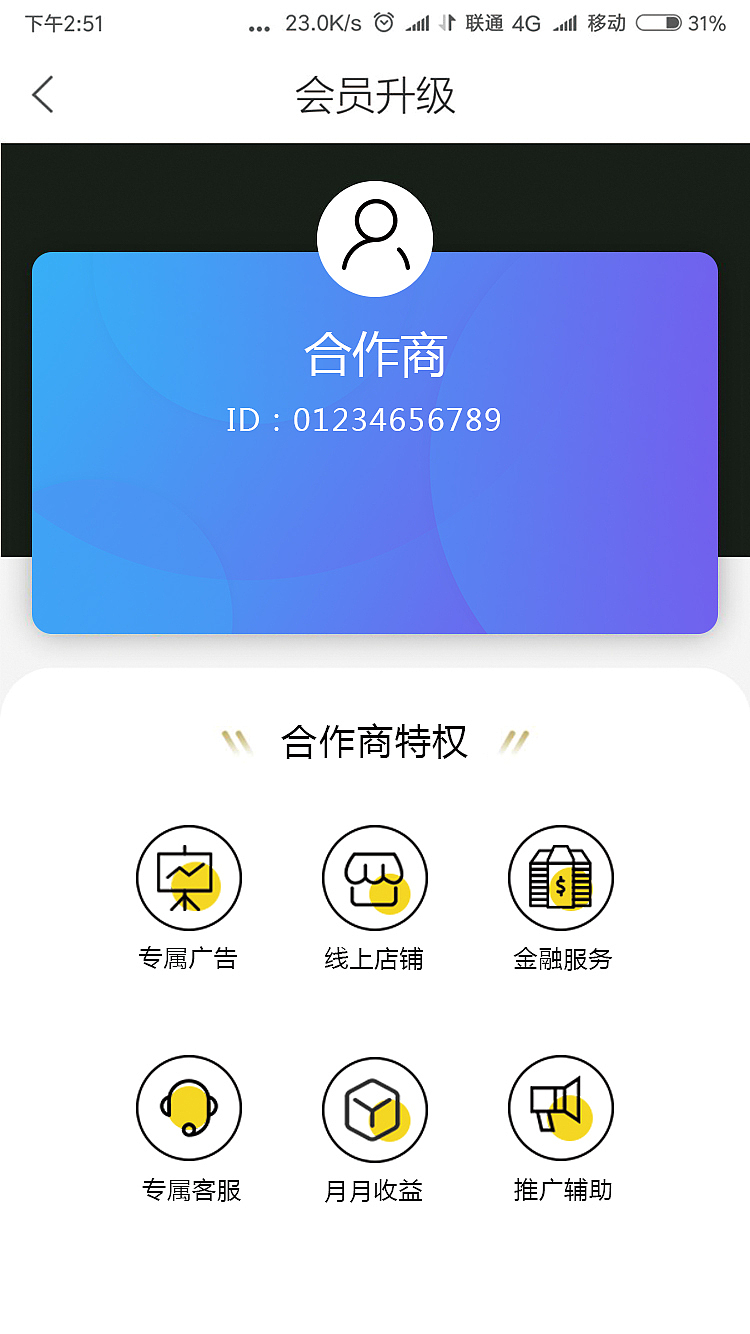Image resolution: width=750 pixels, height=1334 pixels.
Task: Tap the 专属客服 customer service icon
Action: pyautogui.click(x=189, y=1108)
